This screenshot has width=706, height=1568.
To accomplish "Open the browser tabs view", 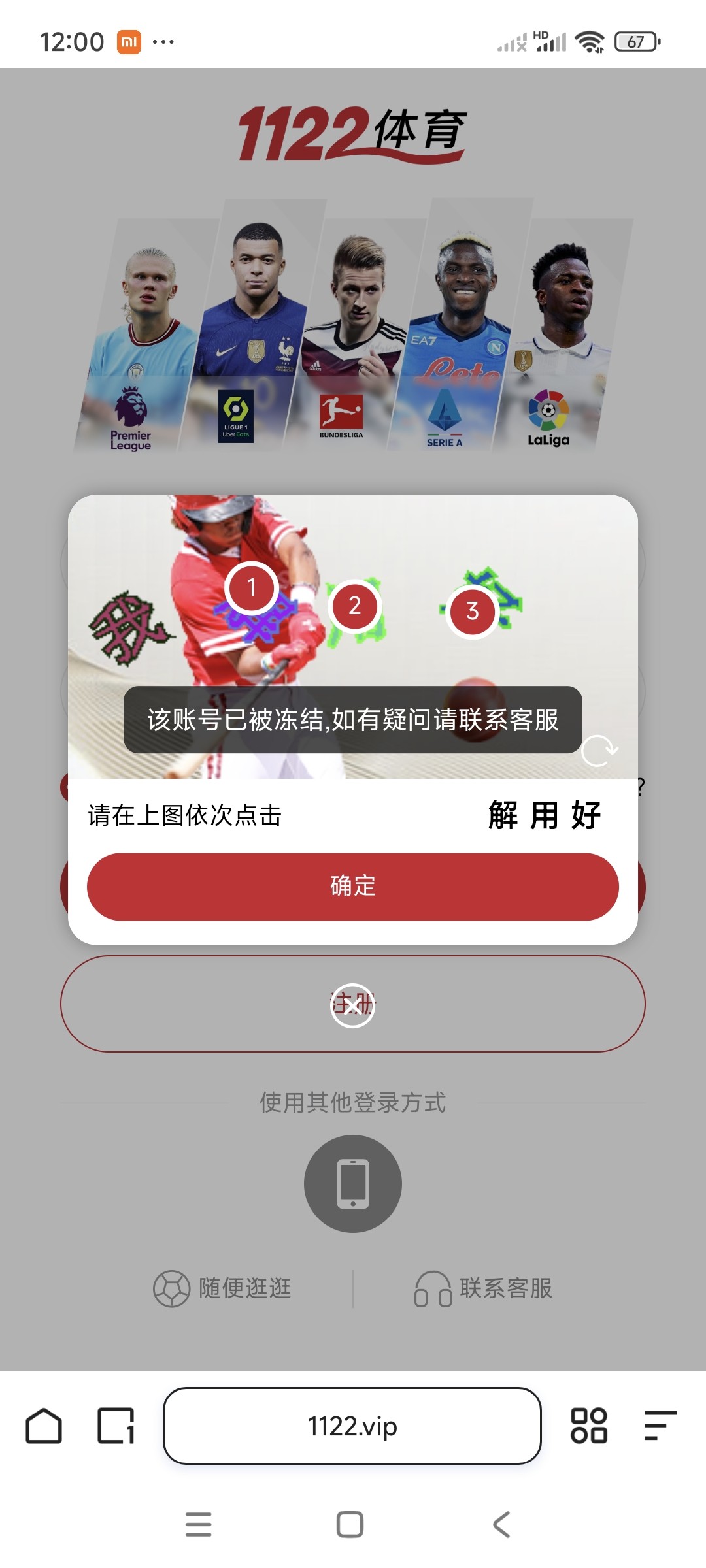I will 116,1426.
